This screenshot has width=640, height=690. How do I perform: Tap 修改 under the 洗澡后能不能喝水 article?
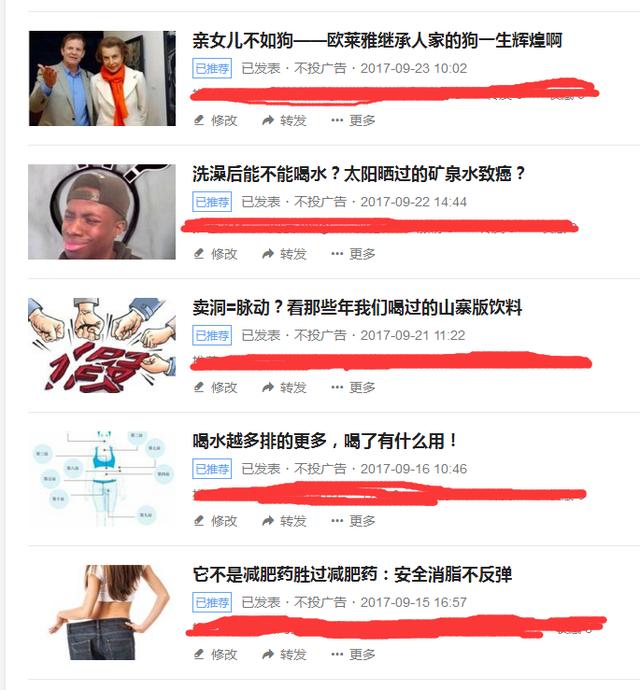(x=215, y=254)
